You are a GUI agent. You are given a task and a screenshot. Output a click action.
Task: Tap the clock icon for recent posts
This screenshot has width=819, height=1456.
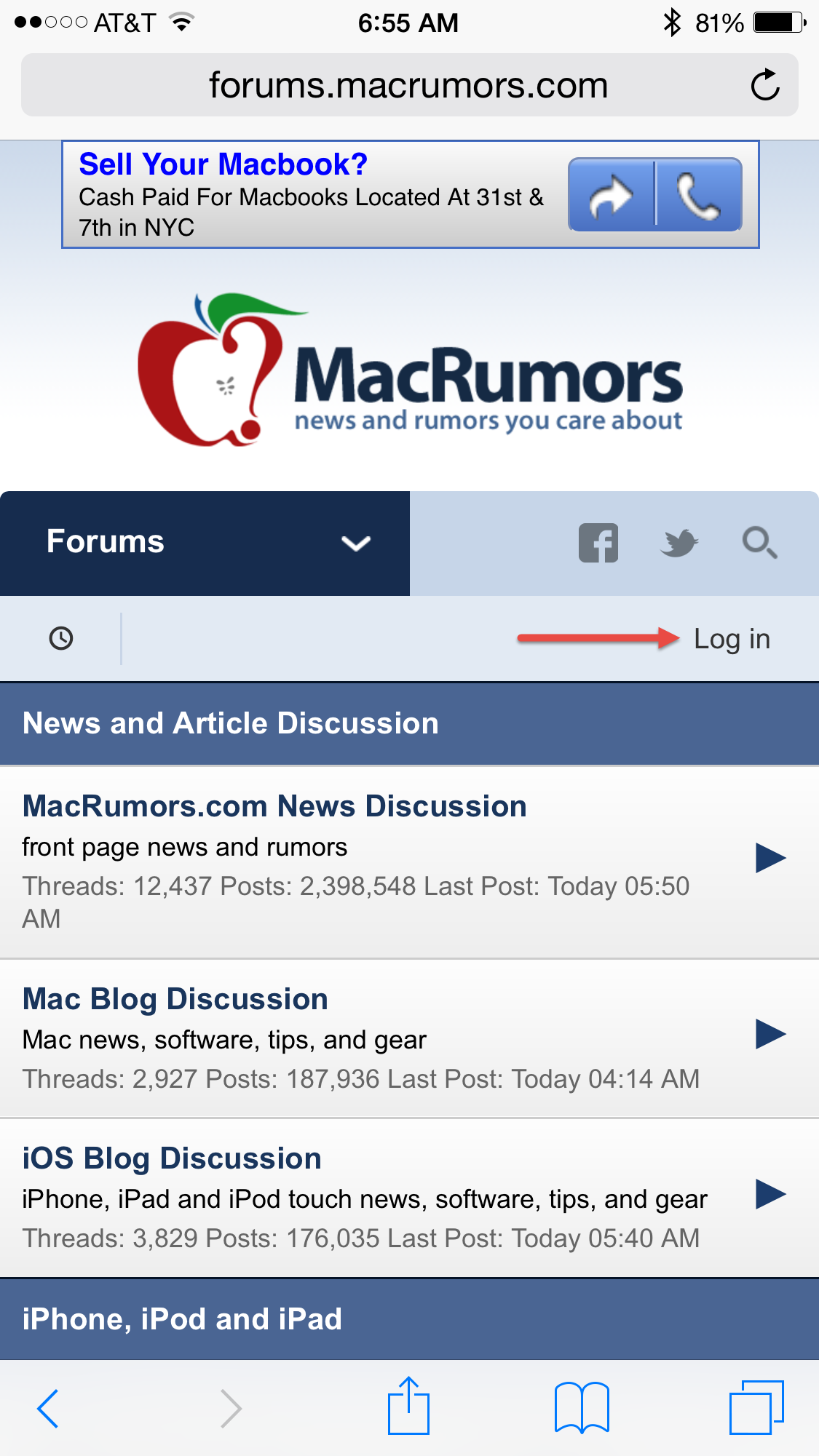coord(61,638)
